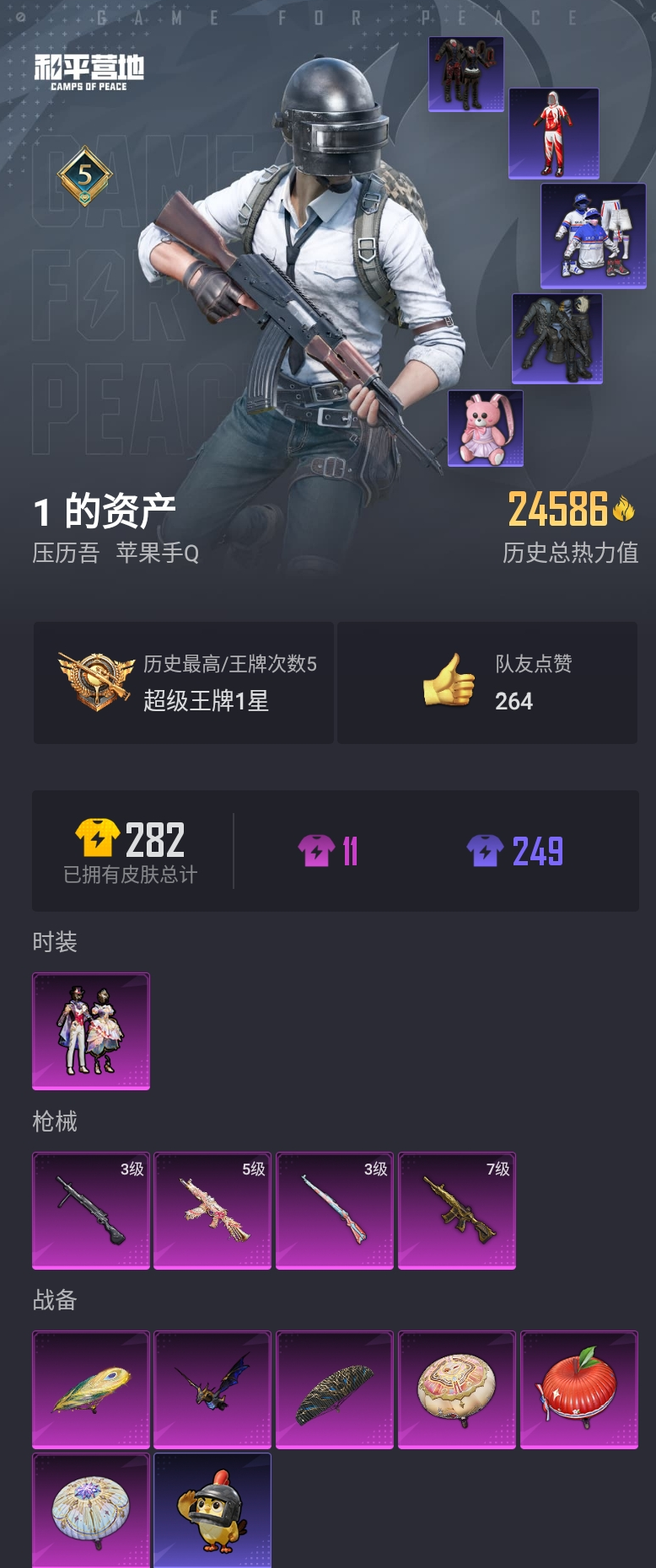The height and width of the screenshot is (1568, 656).
Task: Select the 3级 machine gun skin
Action: pyautogui.click(x=90, y=1211)
